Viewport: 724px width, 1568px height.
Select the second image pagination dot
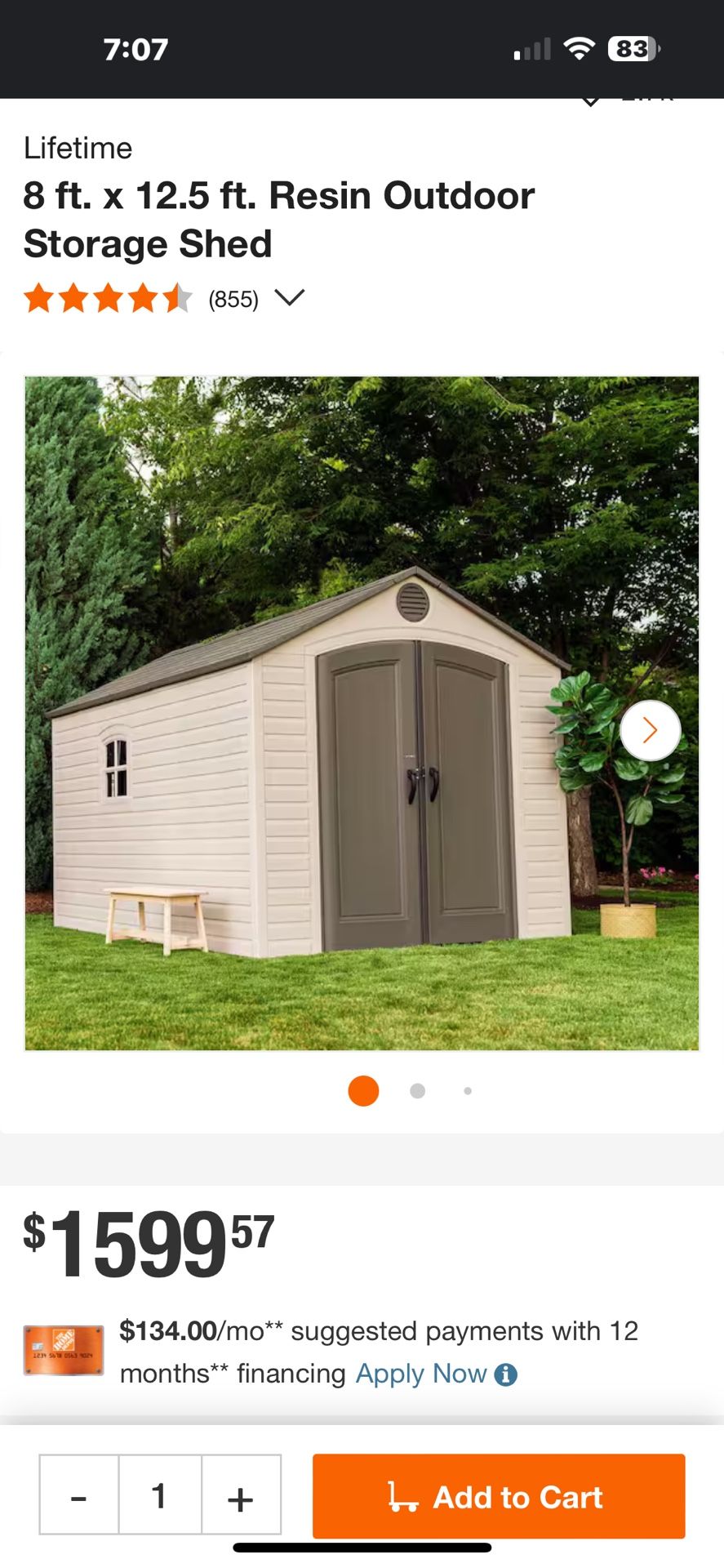tap(416, 1090)
